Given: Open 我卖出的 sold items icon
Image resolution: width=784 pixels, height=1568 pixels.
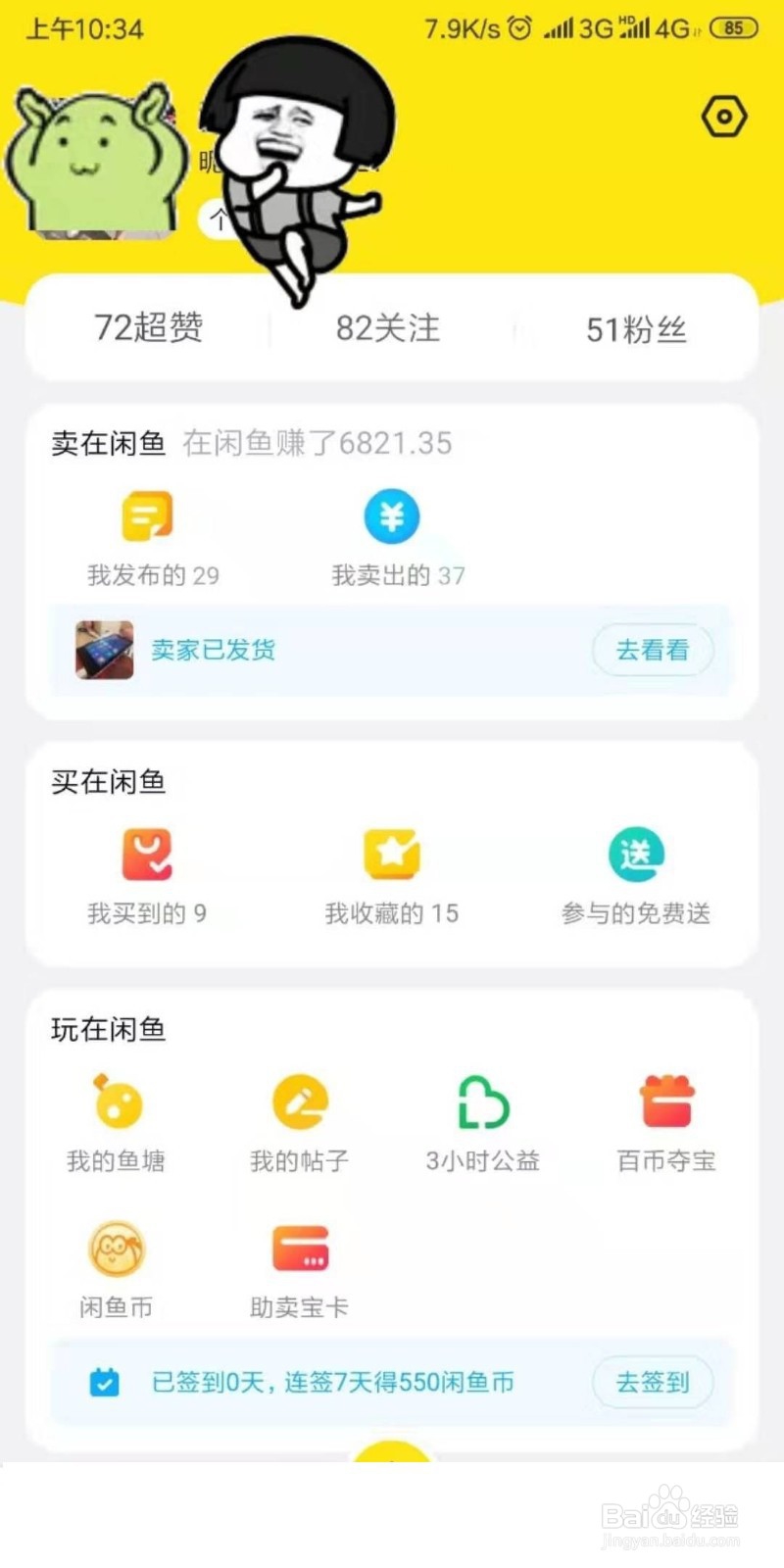Looking at the screenshot, I should pos(391,515).
